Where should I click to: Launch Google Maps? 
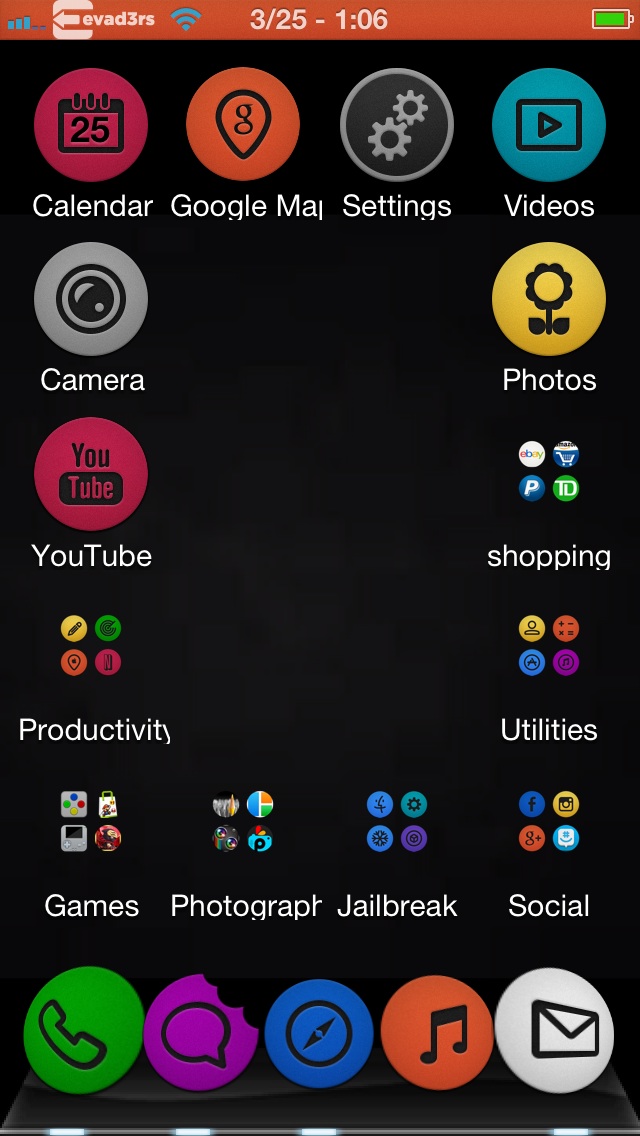tap(244, 125)
